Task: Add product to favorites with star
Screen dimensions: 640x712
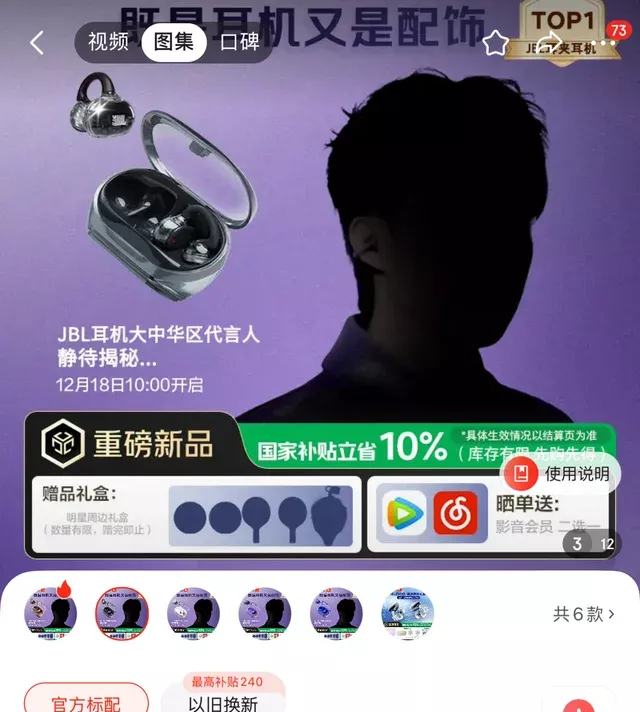Action: click(496, 43)
